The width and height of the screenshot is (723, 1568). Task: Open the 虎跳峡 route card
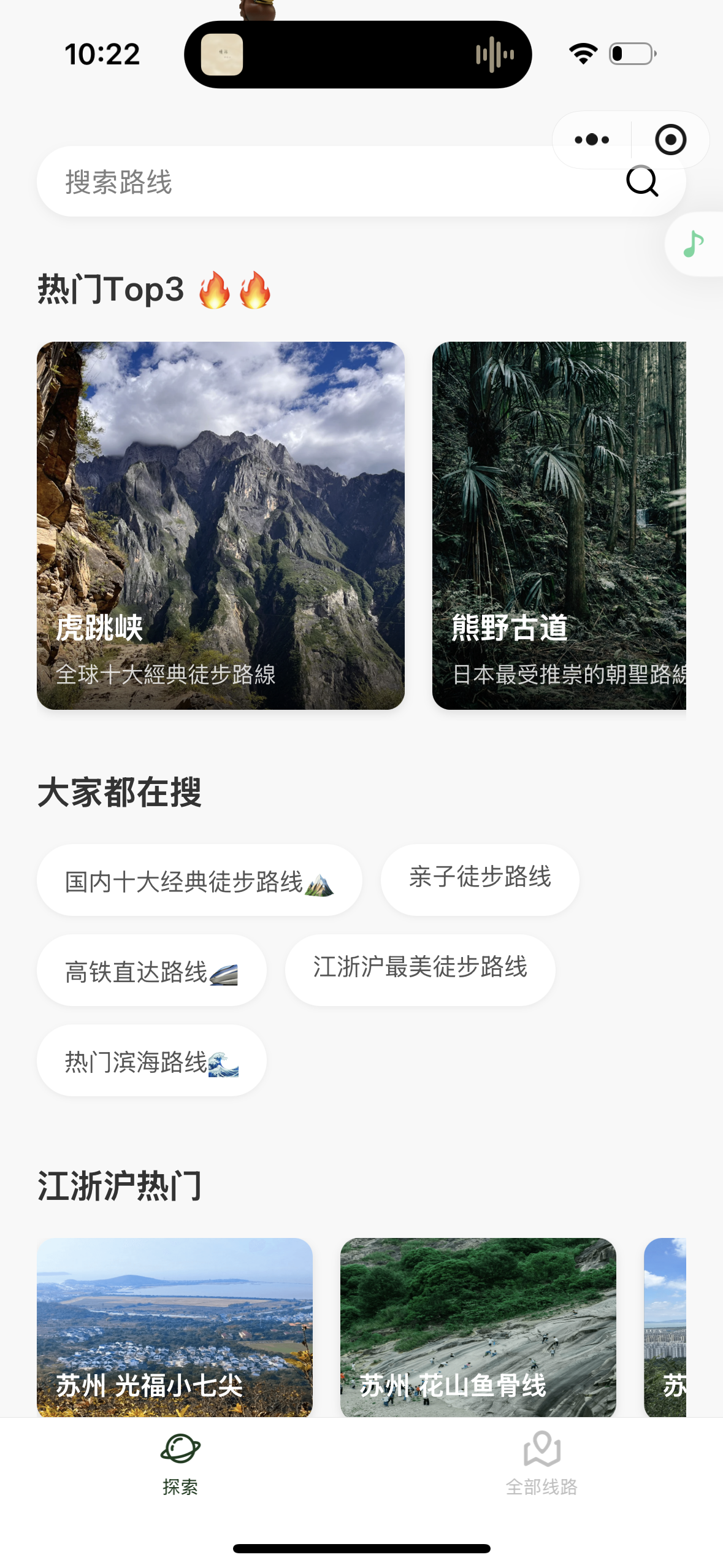pos(221,525)
